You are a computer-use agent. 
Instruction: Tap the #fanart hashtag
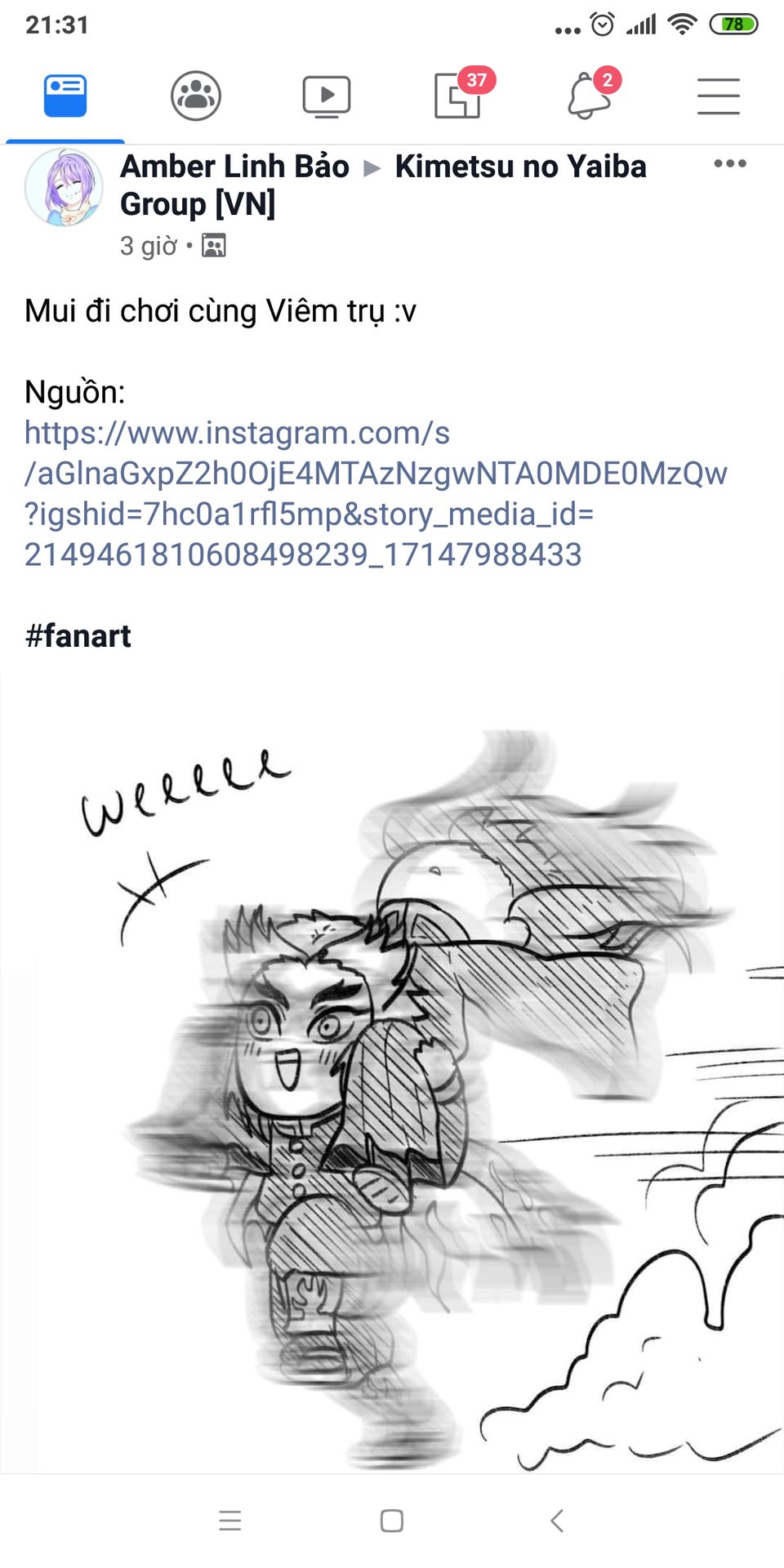pos(78,635)
